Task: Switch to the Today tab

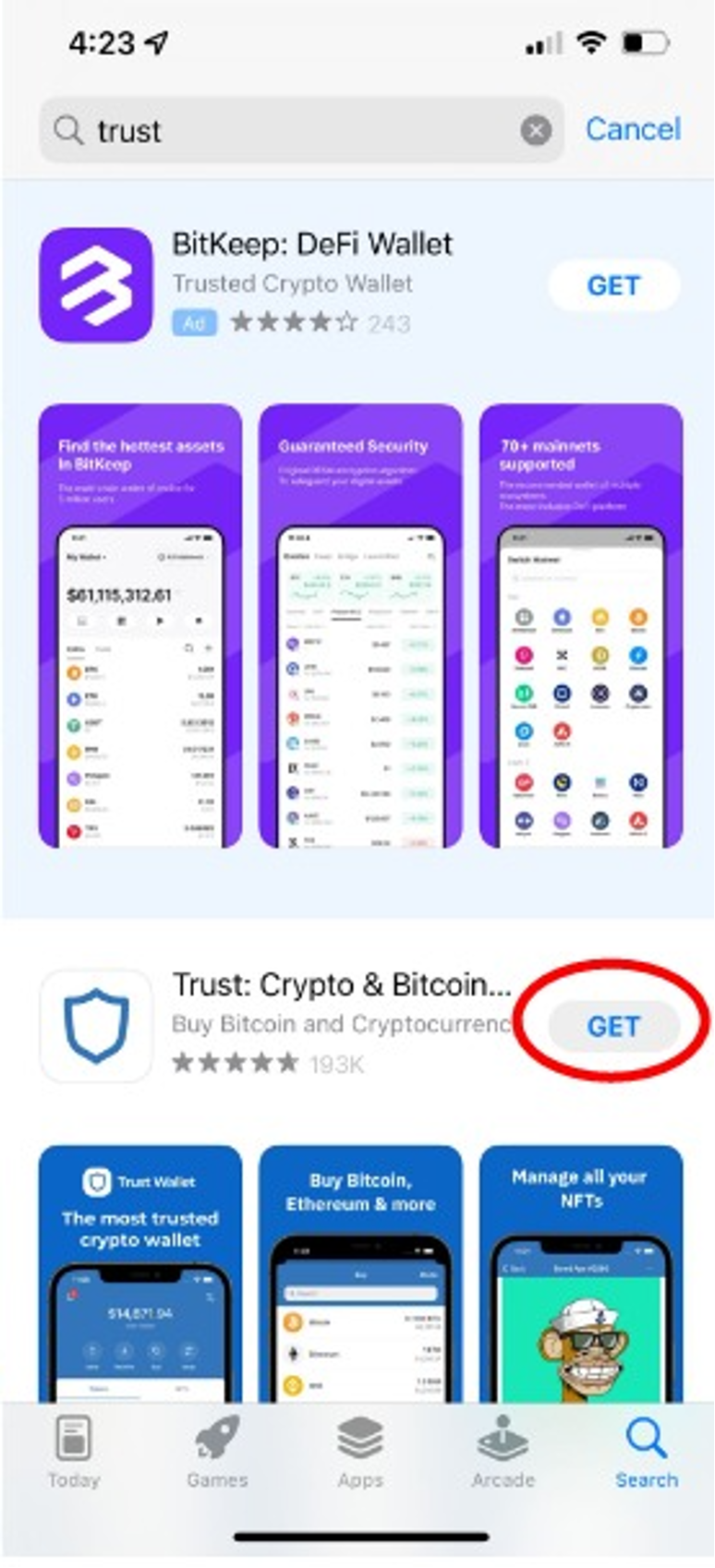Action: (x=73, y=1453)
